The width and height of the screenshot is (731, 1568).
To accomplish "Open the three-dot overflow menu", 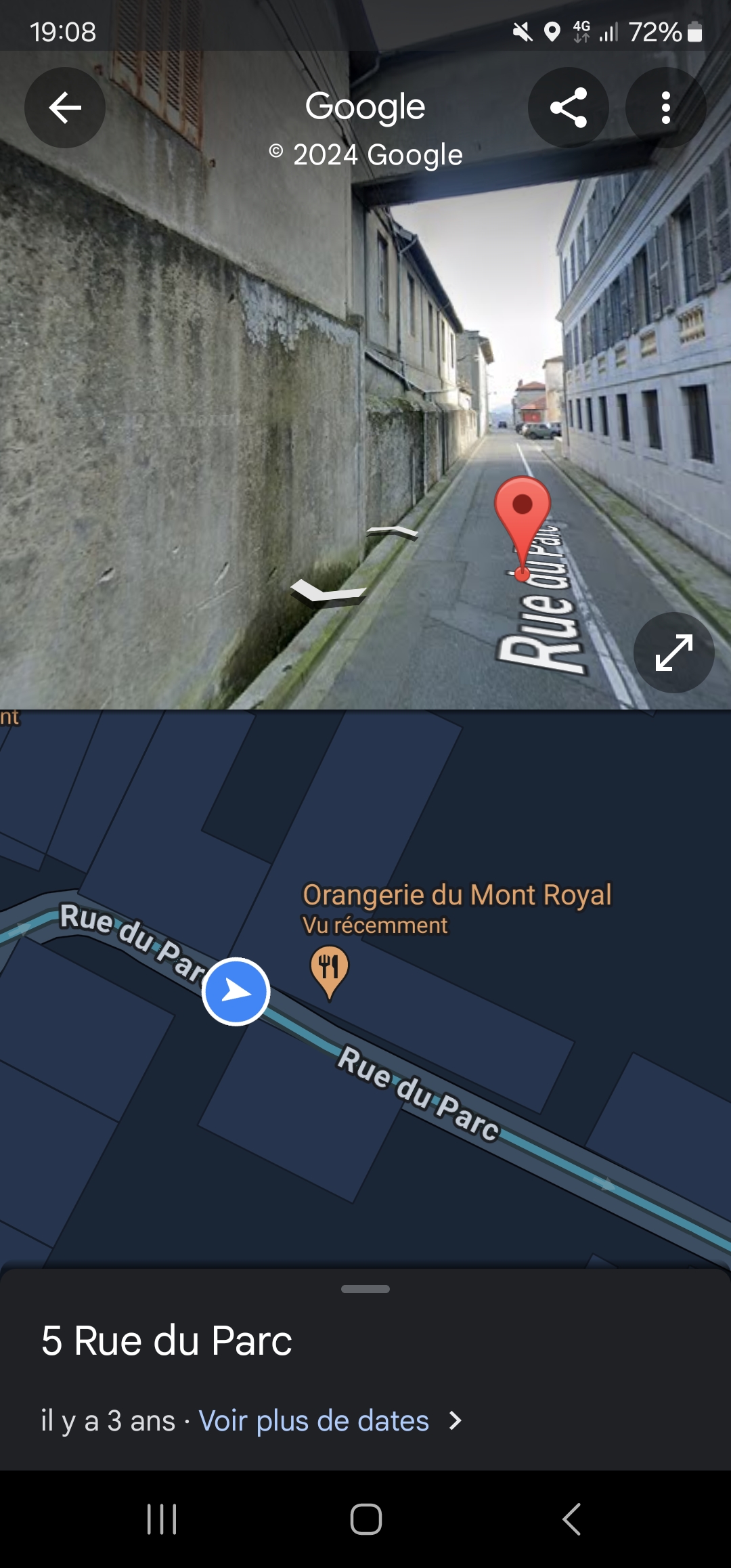I will click(x=666, y=108).
